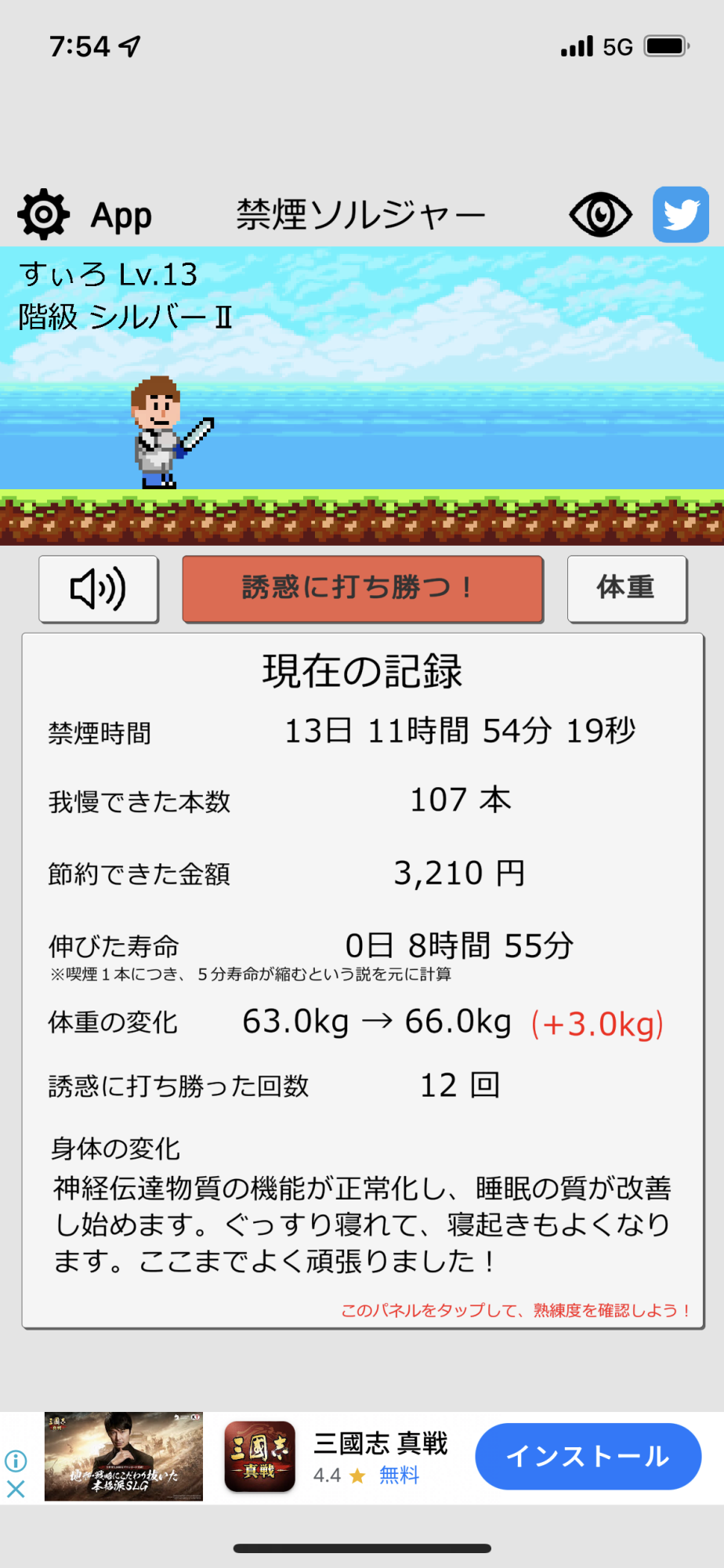Image resolution: width=724 pixels, height=1568 pixels.
Task: Share progress via the Twitter icon
Action: pyautogui.click(x=681, y=214)
